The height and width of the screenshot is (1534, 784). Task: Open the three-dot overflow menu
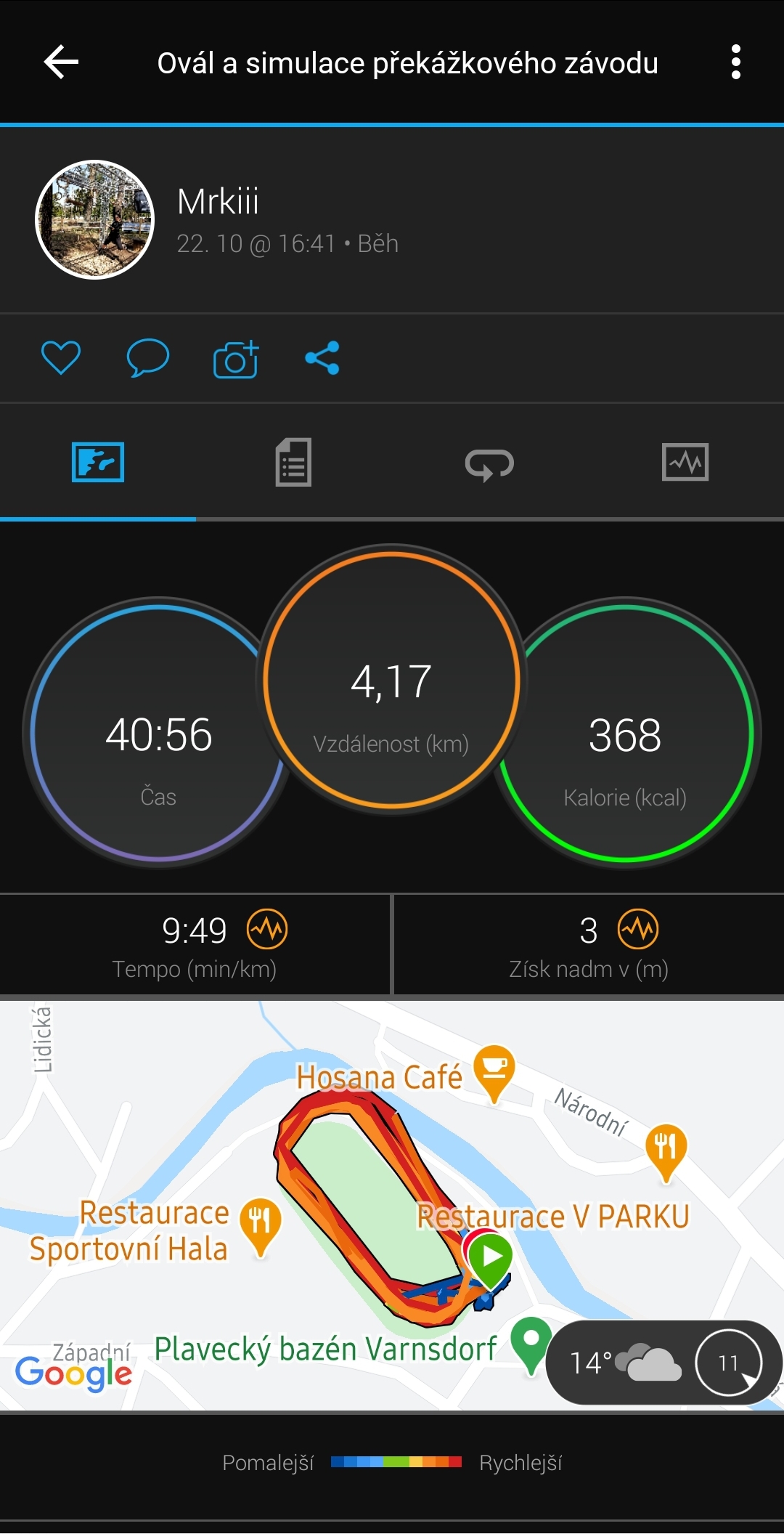[735, 62]
